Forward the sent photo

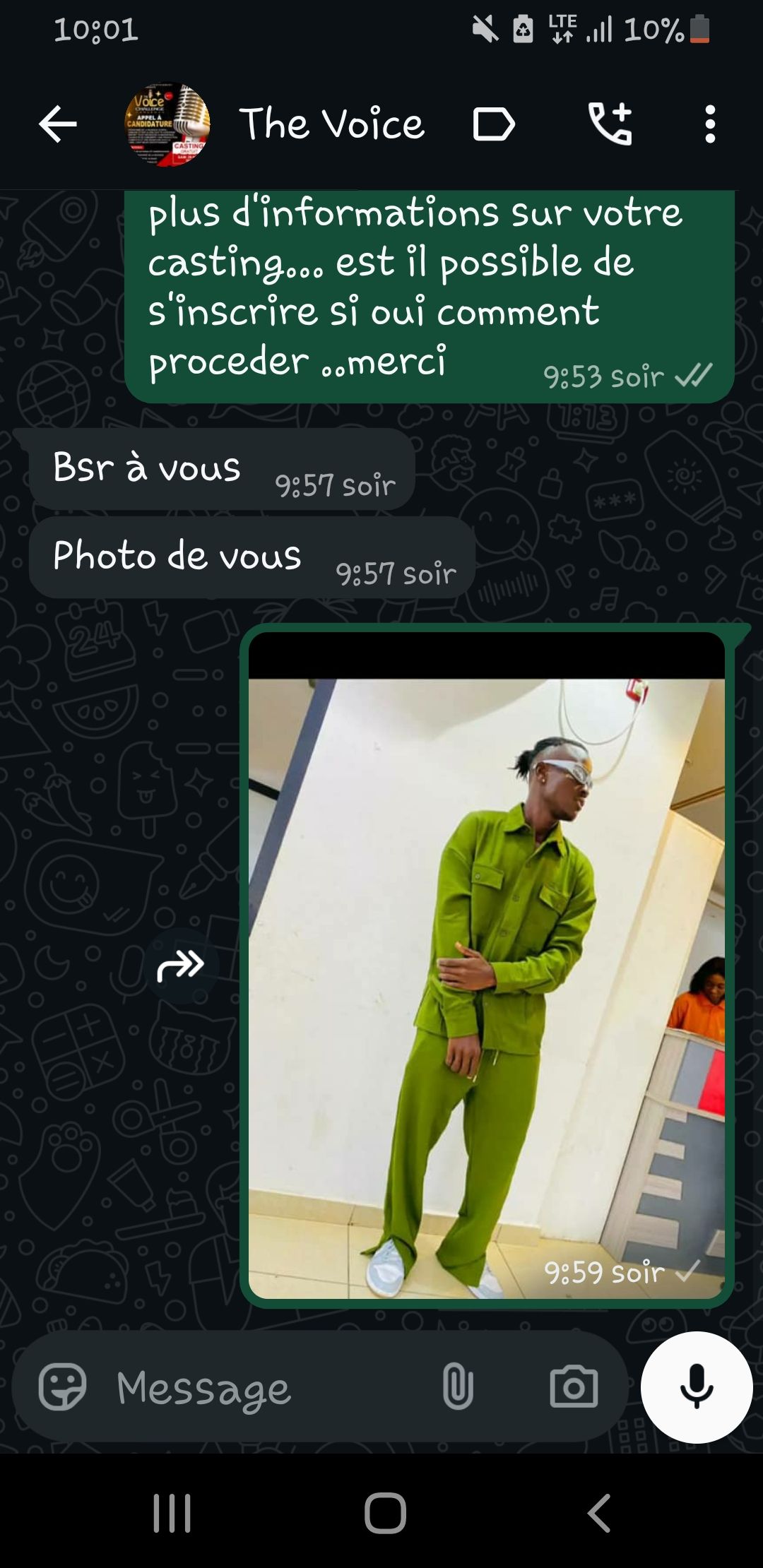coord(181,966)
